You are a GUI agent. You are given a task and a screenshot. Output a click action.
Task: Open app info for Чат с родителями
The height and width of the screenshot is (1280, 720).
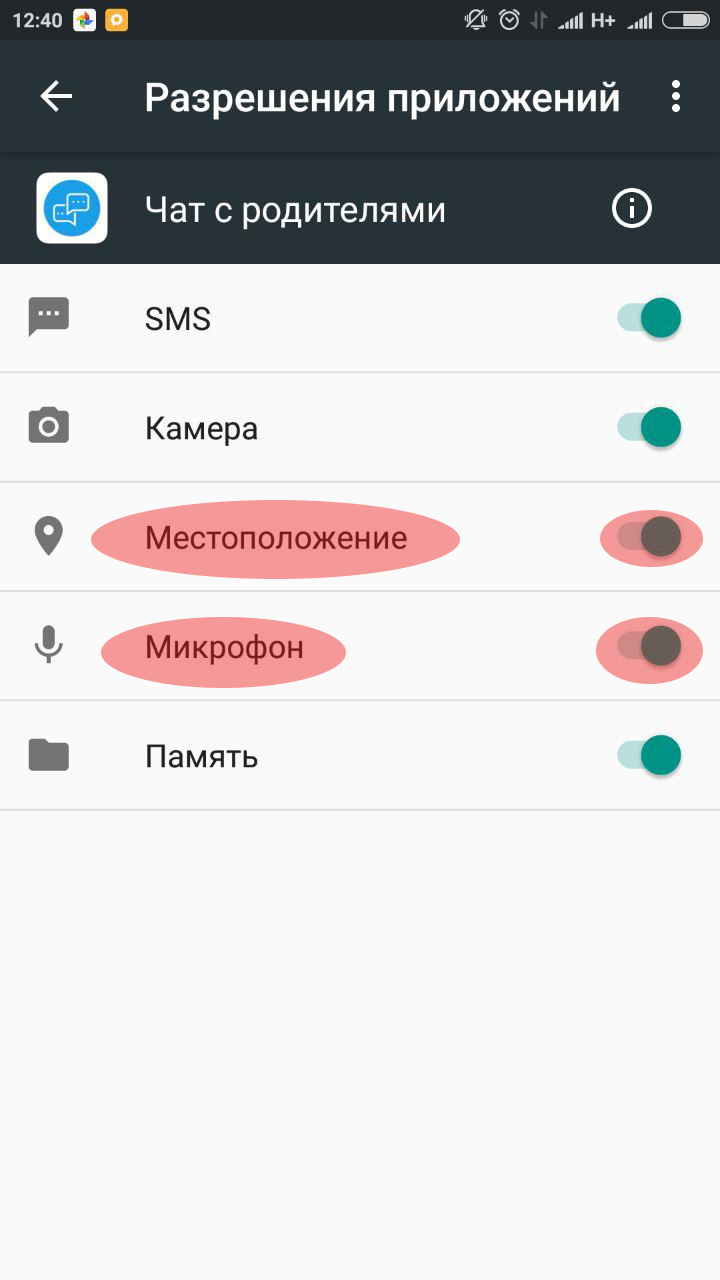coord(632,209)
